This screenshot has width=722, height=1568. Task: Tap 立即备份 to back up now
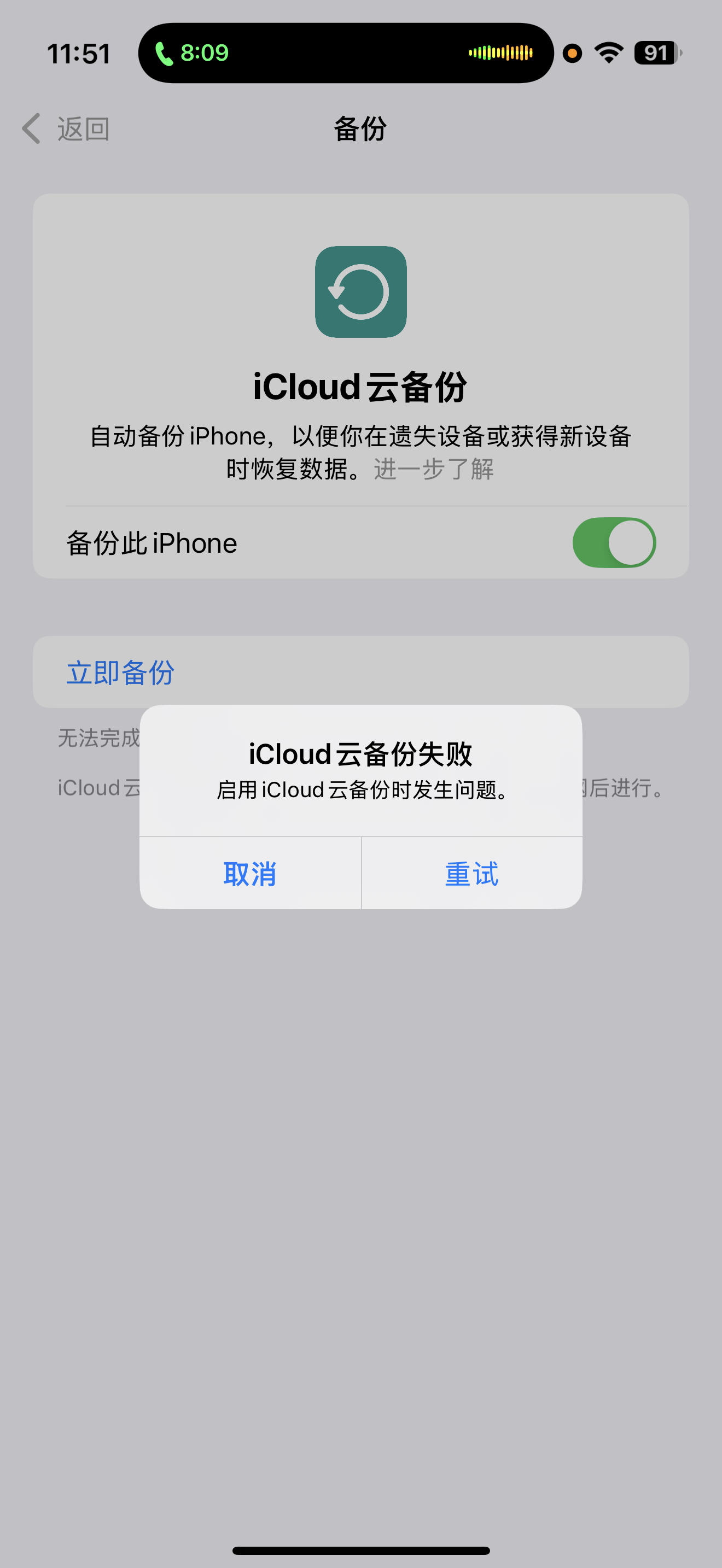pos(120,672)
